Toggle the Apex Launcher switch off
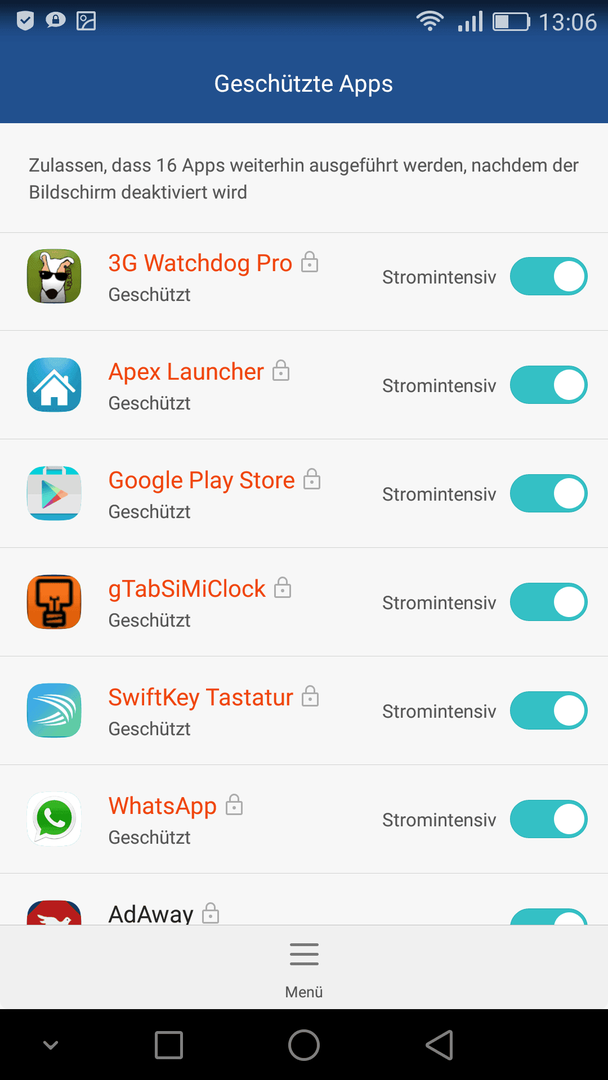608x1080 pixels. [x=548, y=385]
